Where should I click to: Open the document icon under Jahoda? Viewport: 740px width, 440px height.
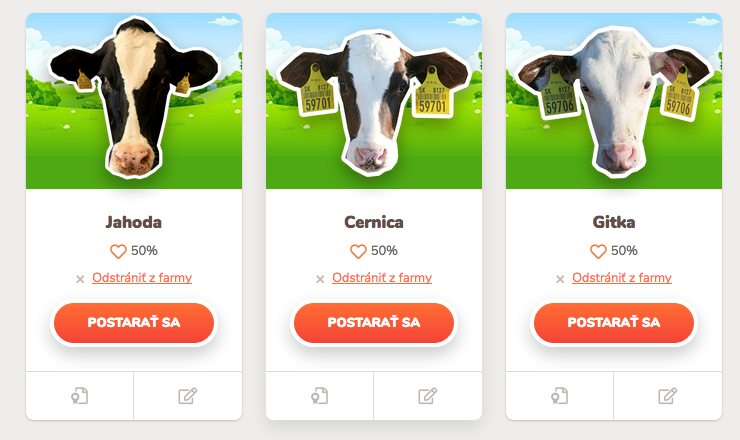click(80, 396)
